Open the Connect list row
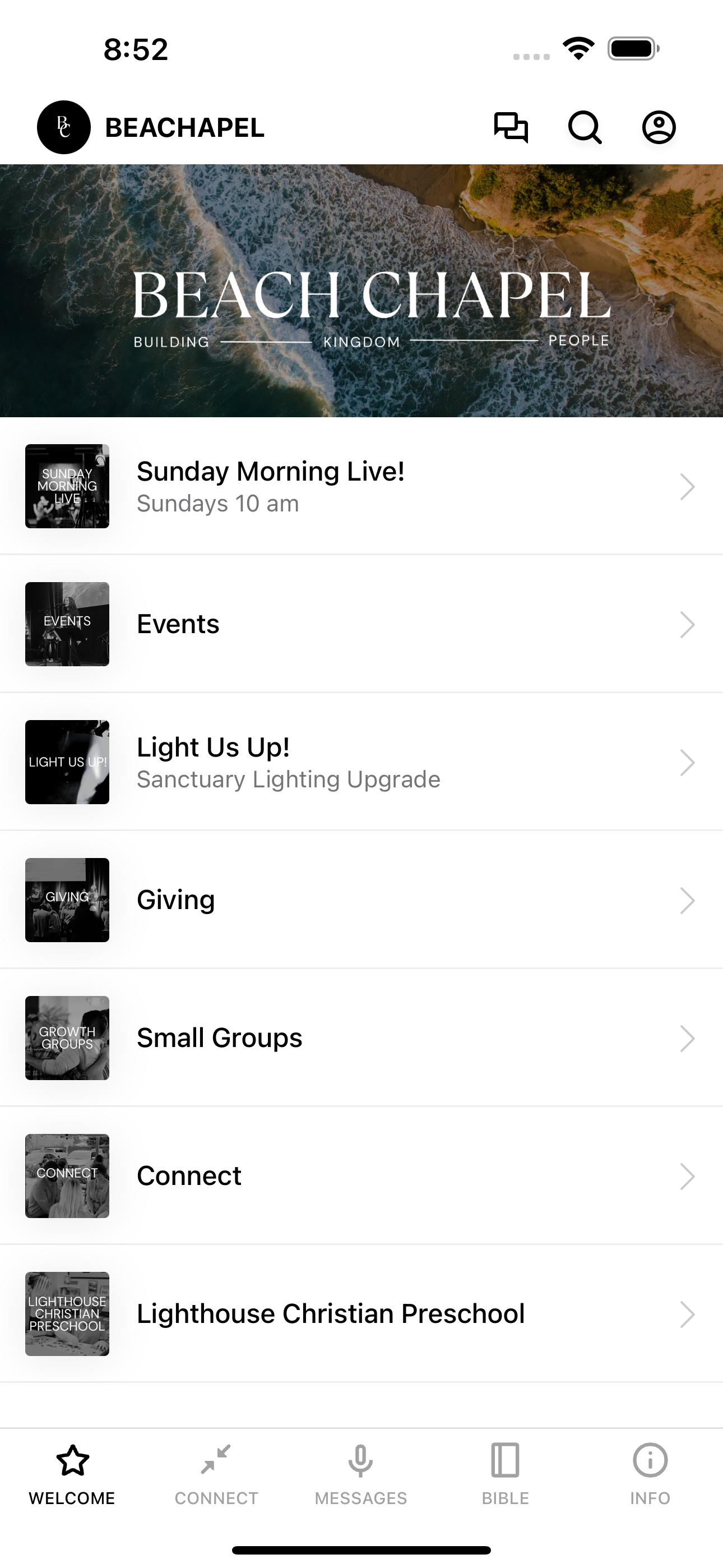This screenshot has width=723, height=1568. [361, 1176]
